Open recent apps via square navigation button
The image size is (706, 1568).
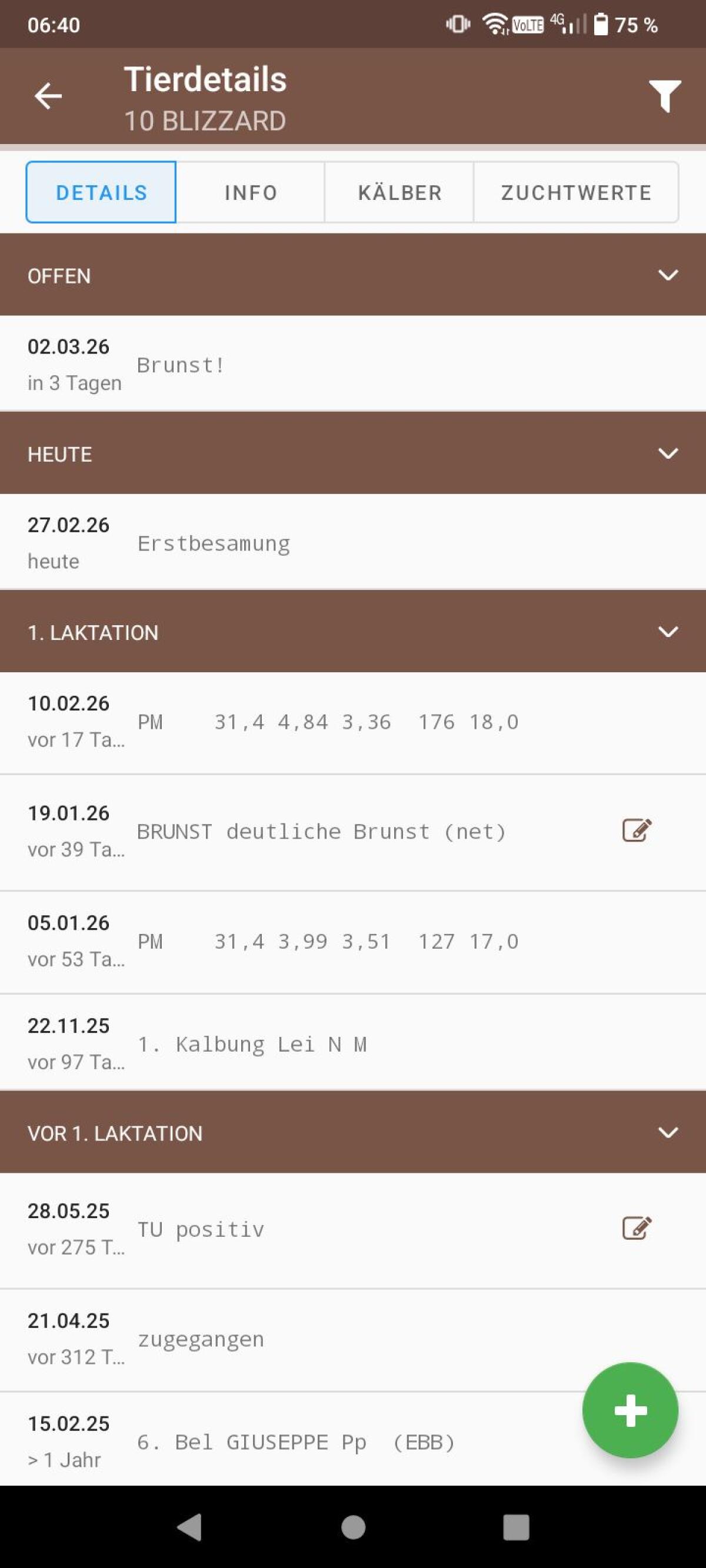[x=515, y=1528]
